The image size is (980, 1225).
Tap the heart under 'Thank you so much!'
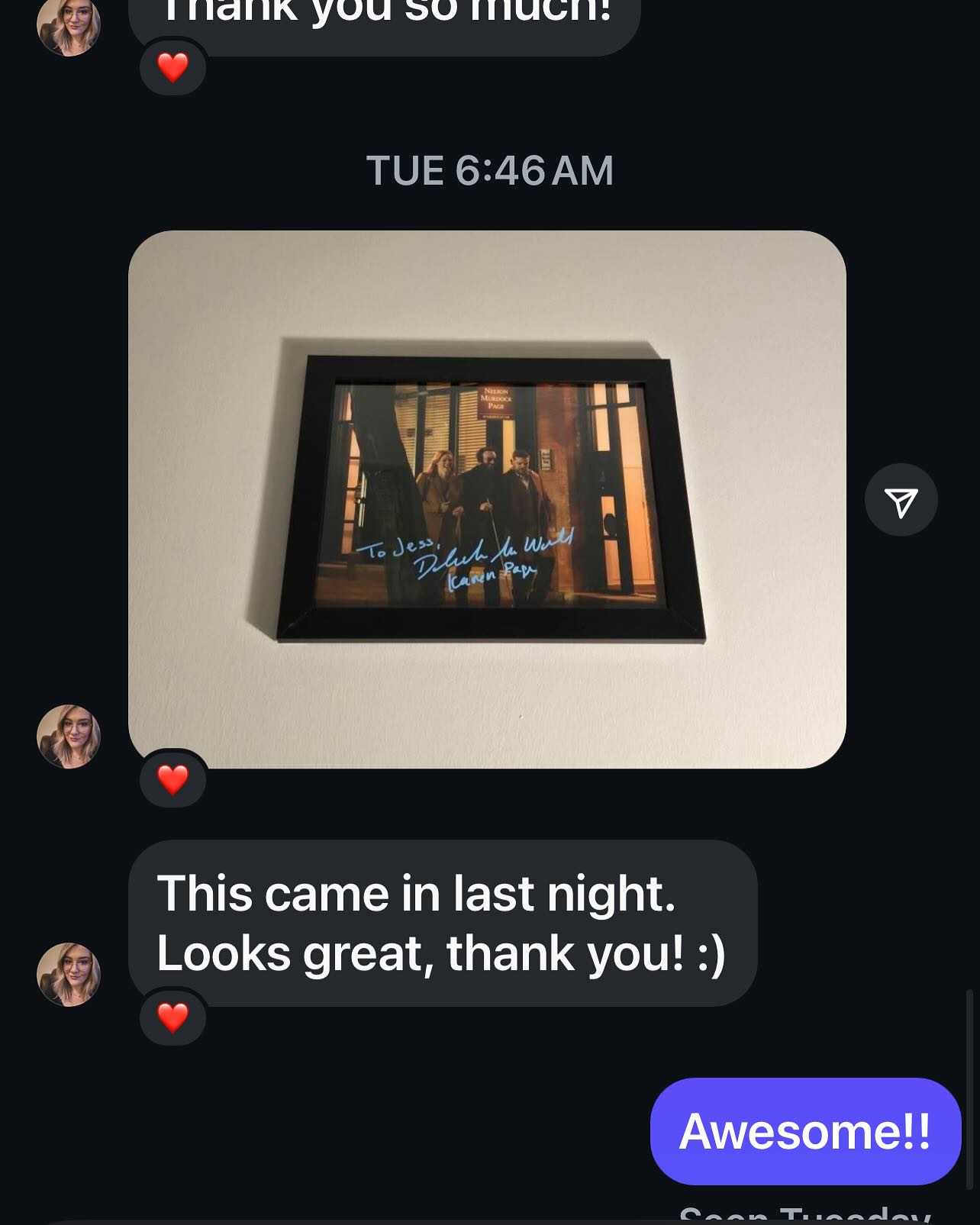173,68
